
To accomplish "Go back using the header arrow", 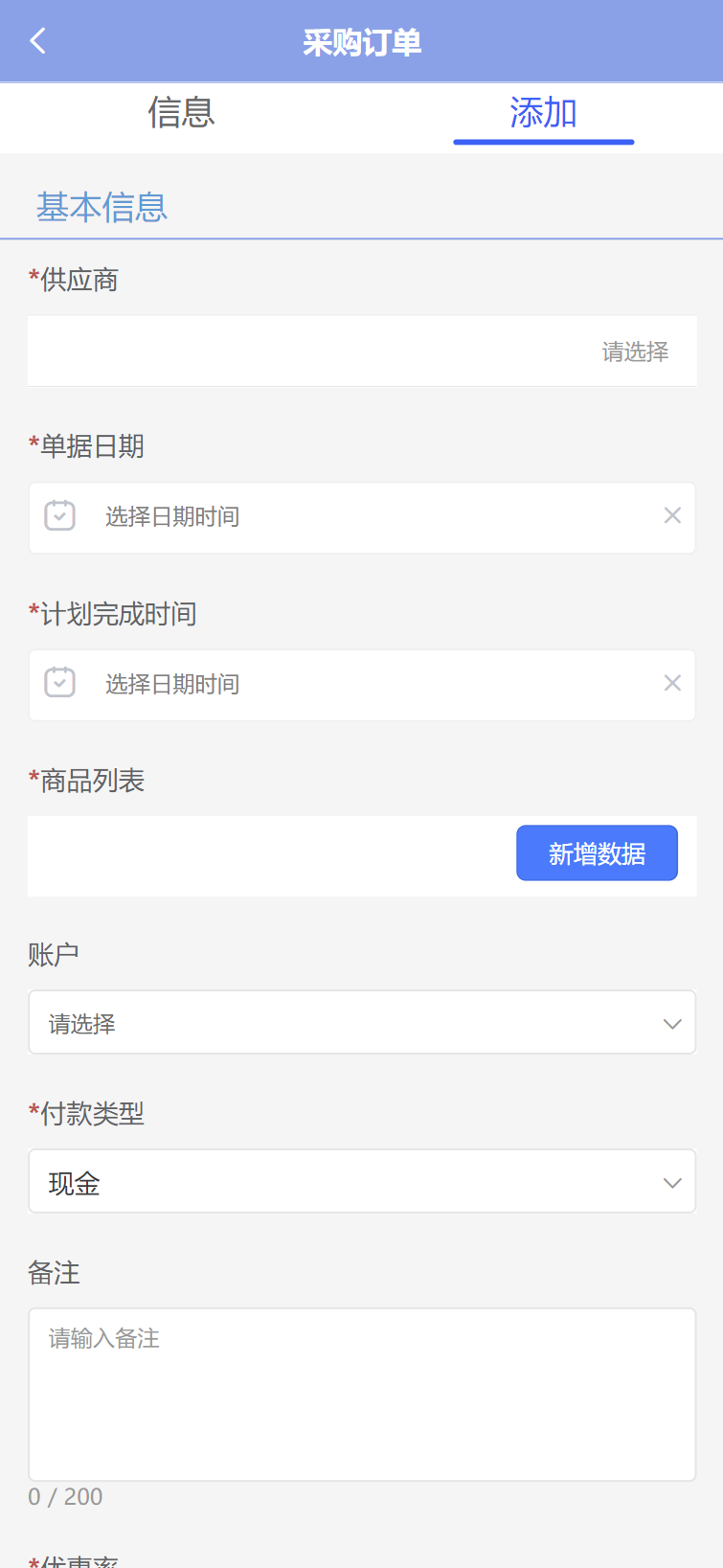I will click(x=38, y=41).
